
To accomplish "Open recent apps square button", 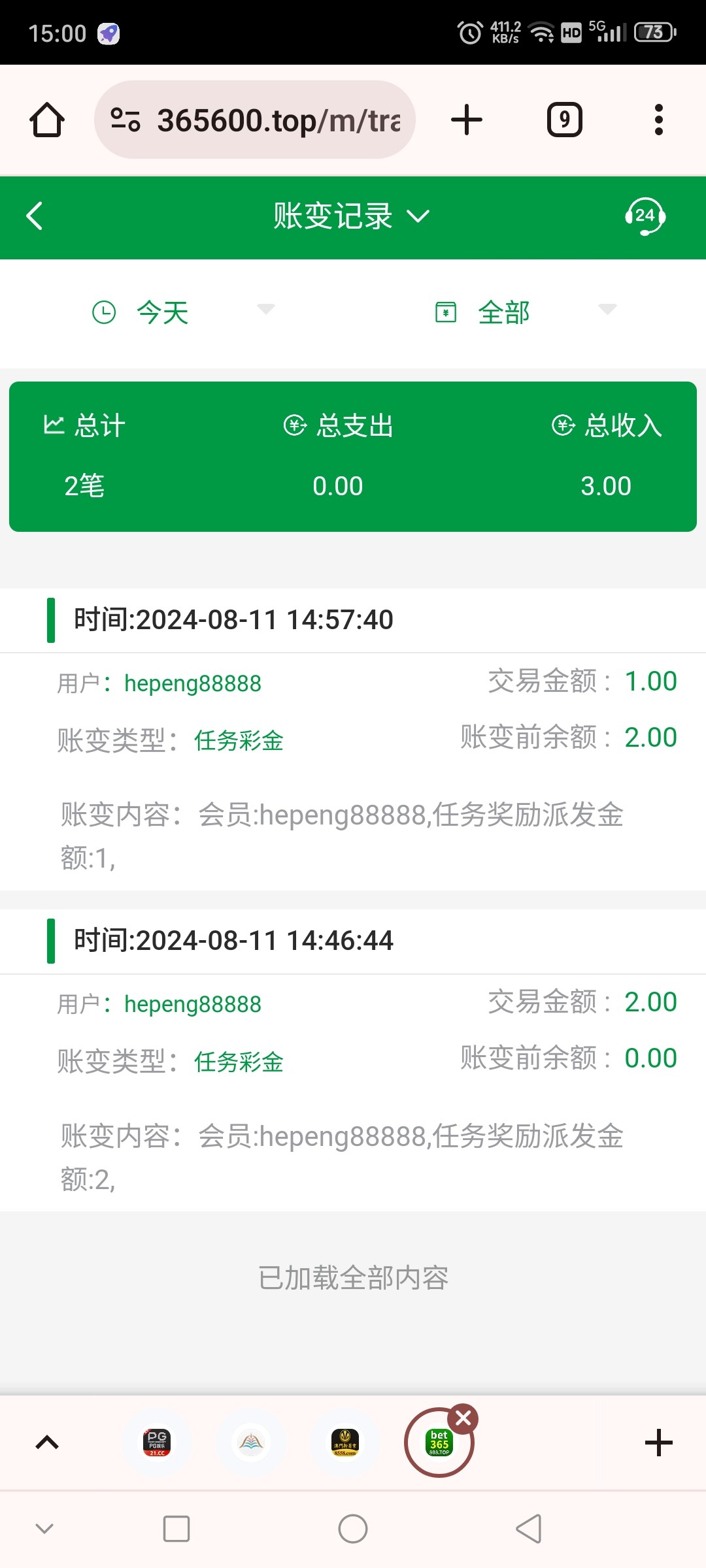I will tap(176, 1529).
